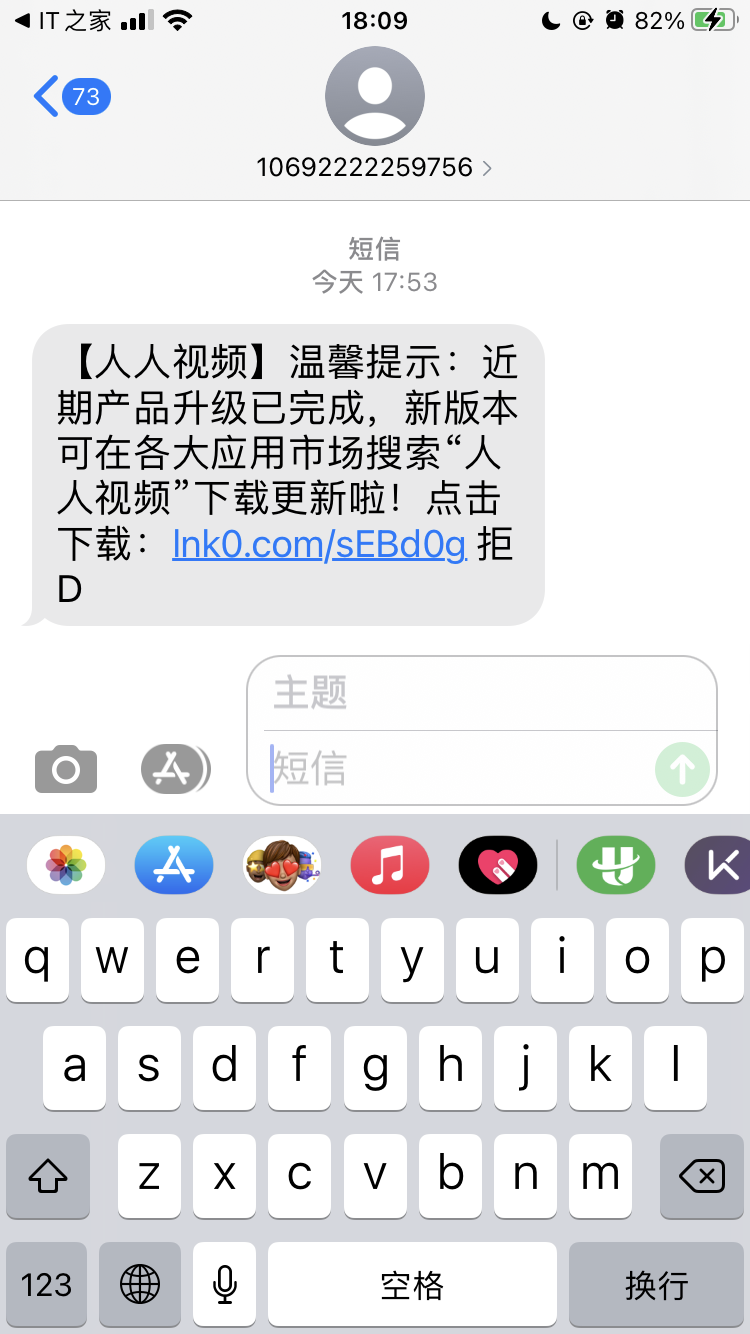
Task: Tap the backspace key
Action: pos(701,1176)
